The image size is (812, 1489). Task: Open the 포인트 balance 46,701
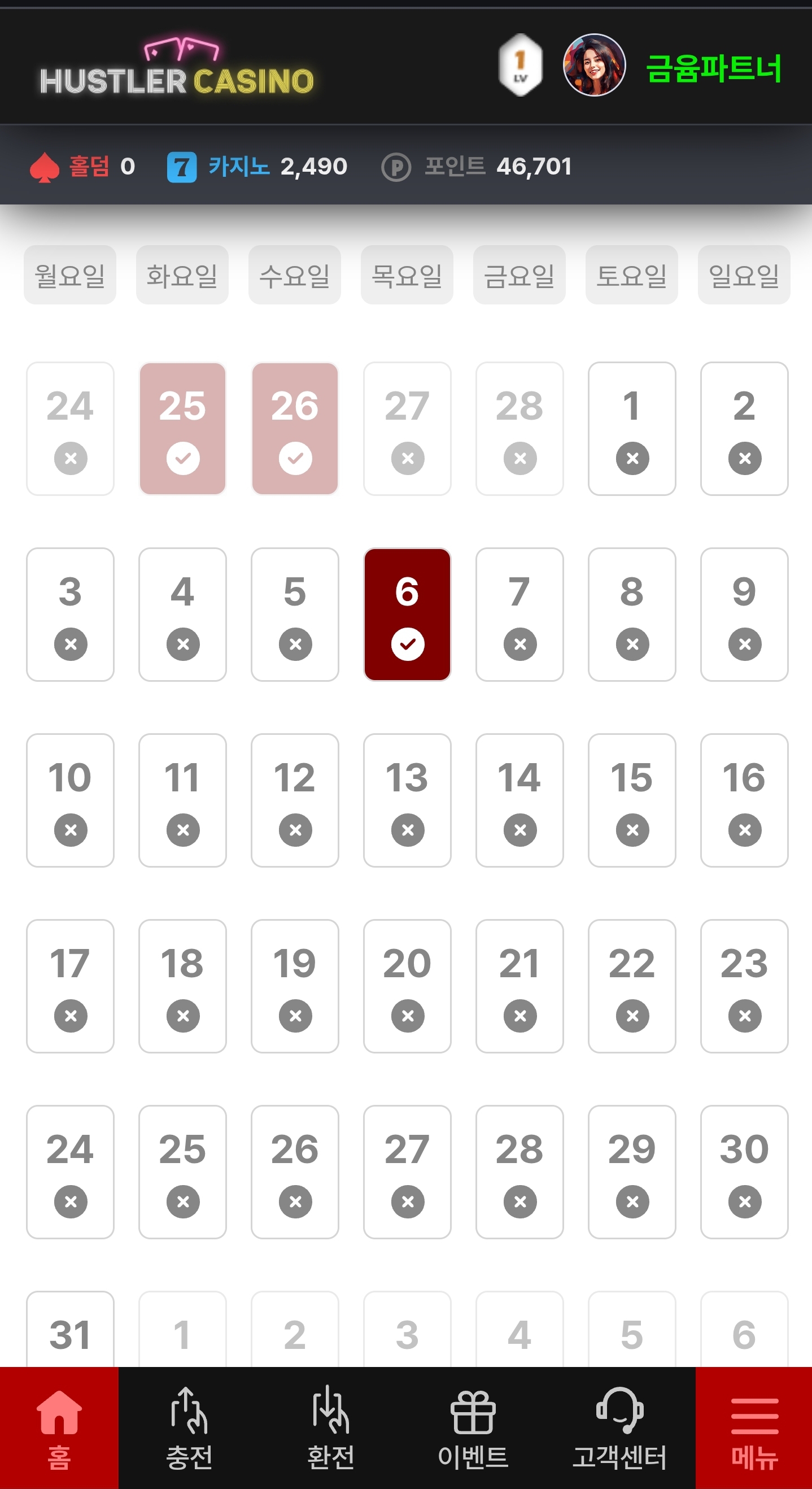pos(477,167)
